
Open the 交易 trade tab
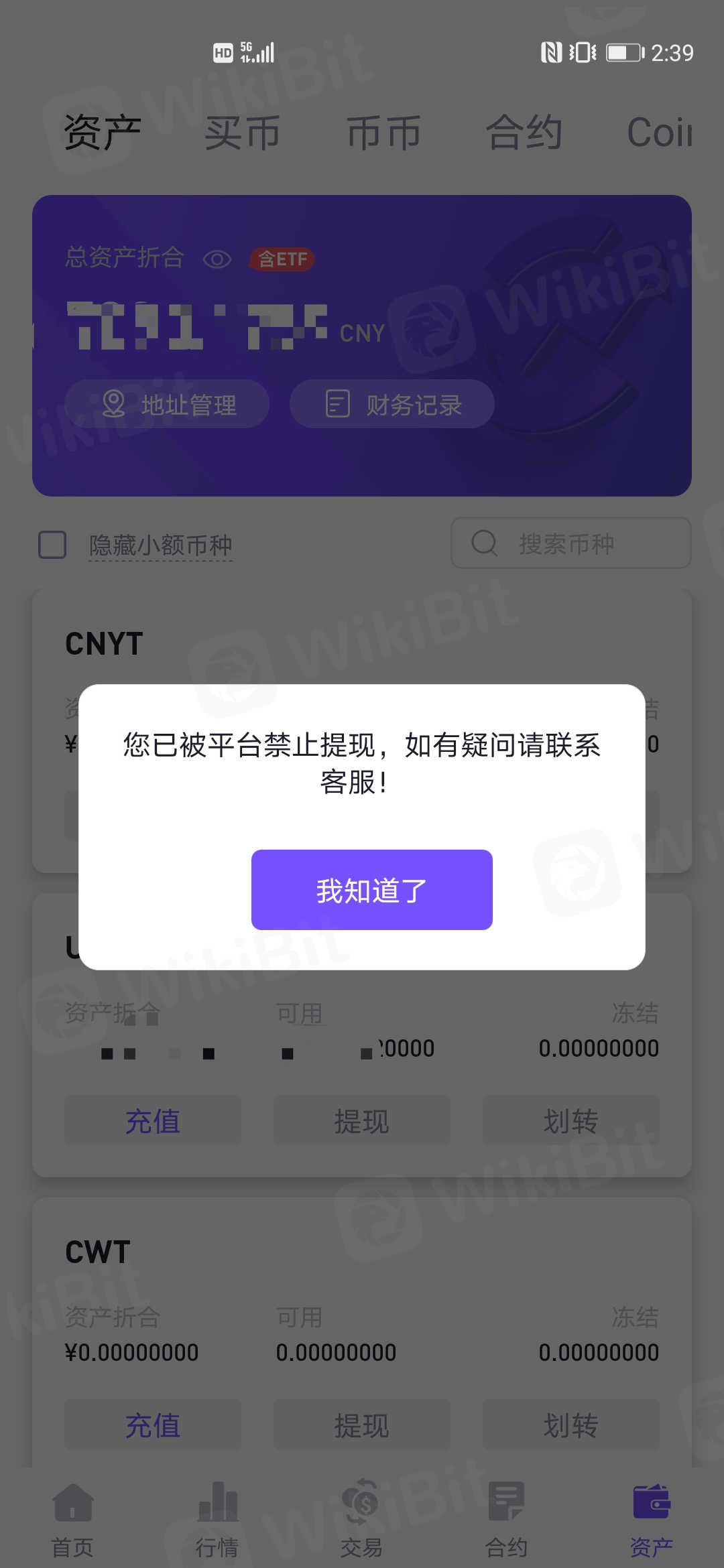point(362,1518)
